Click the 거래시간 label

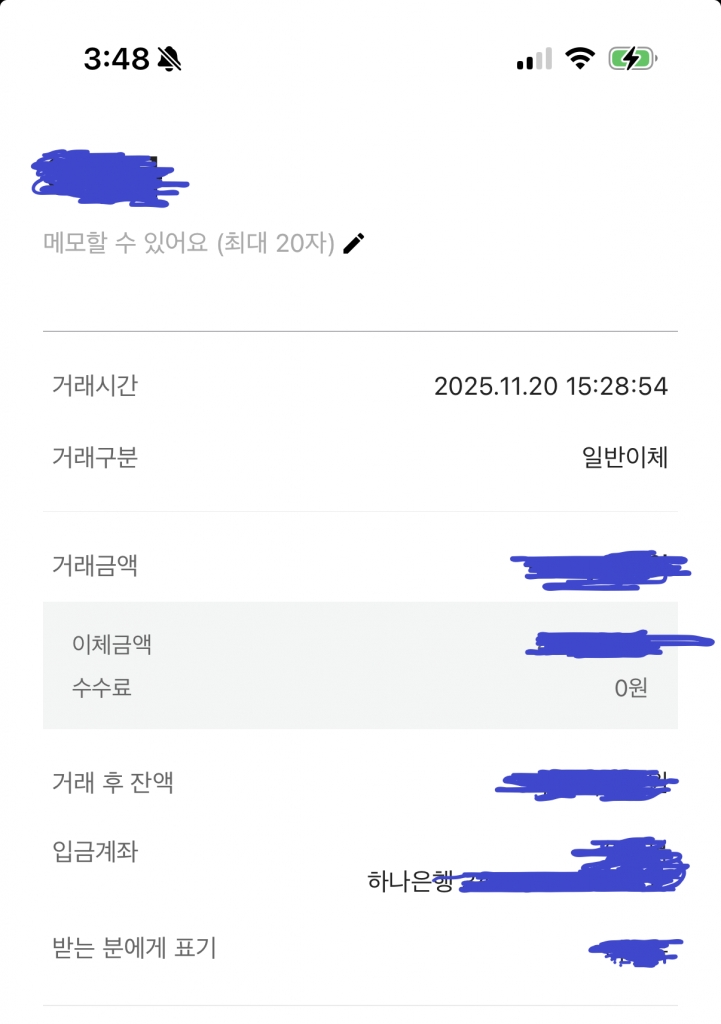[95, 385]
